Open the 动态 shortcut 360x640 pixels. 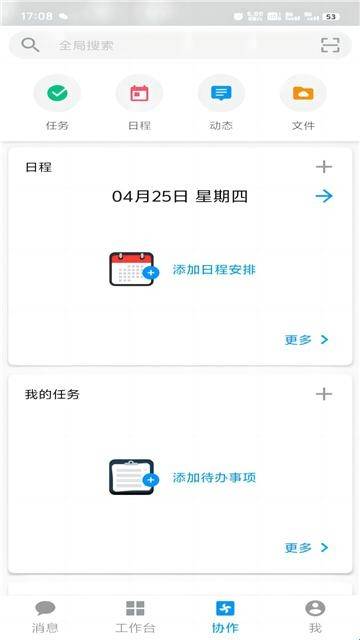(x=221, y=102)
